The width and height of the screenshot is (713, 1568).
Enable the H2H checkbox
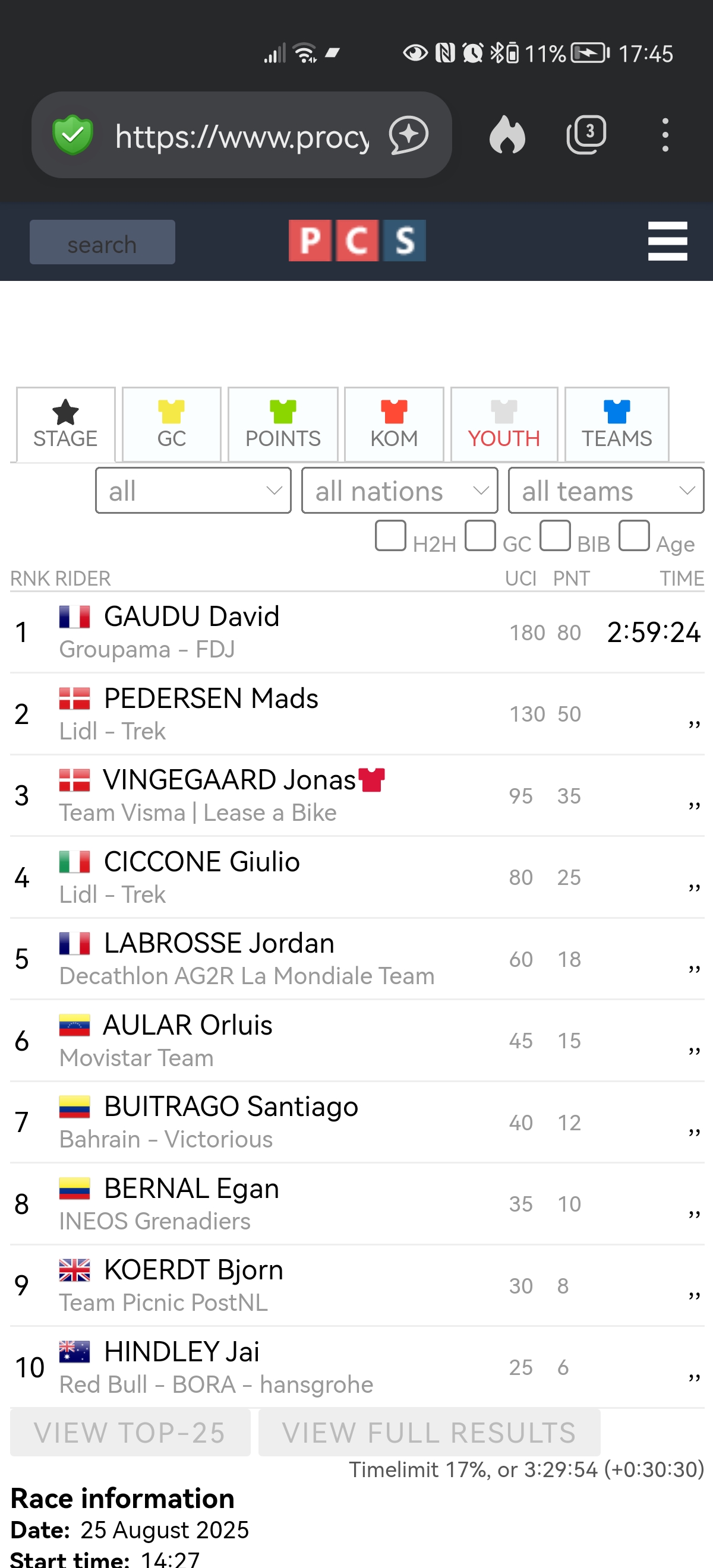pyautogui.click(x=390, y=536)
